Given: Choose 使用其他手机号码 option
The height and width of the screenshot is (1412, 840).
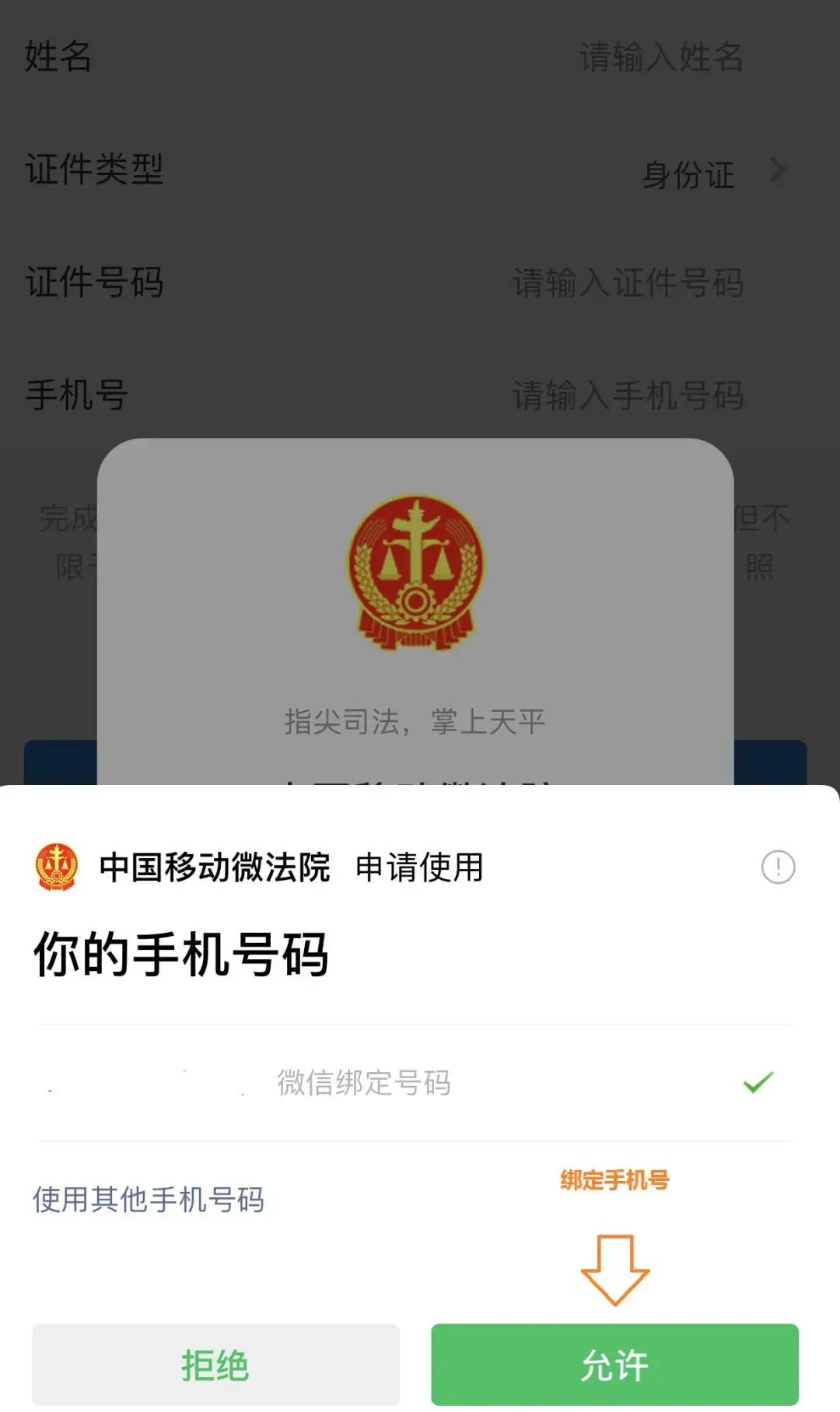Looking at the screenshot, I should (x=149, y=1200).
